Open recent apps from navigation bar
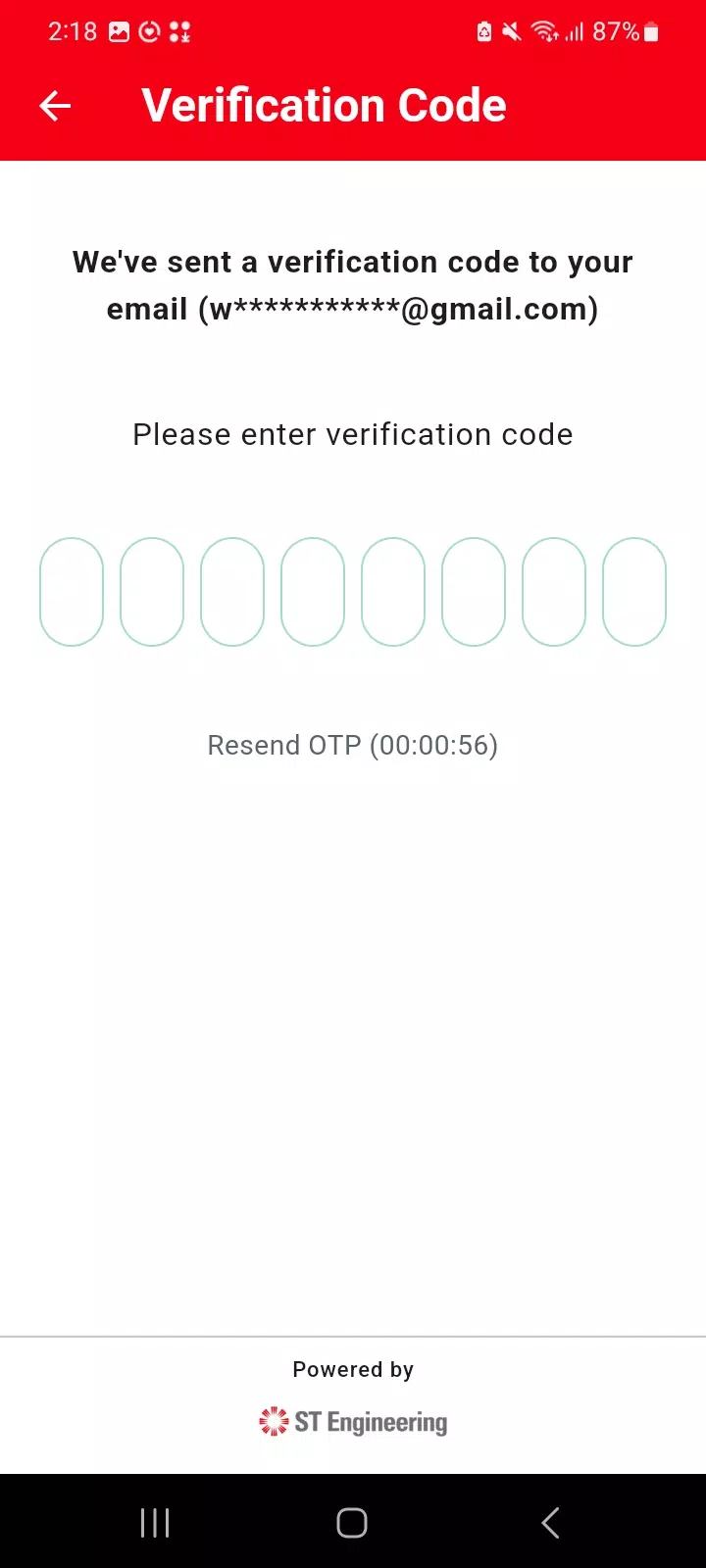The image size is (706, 1568). tap(155, 1523)
